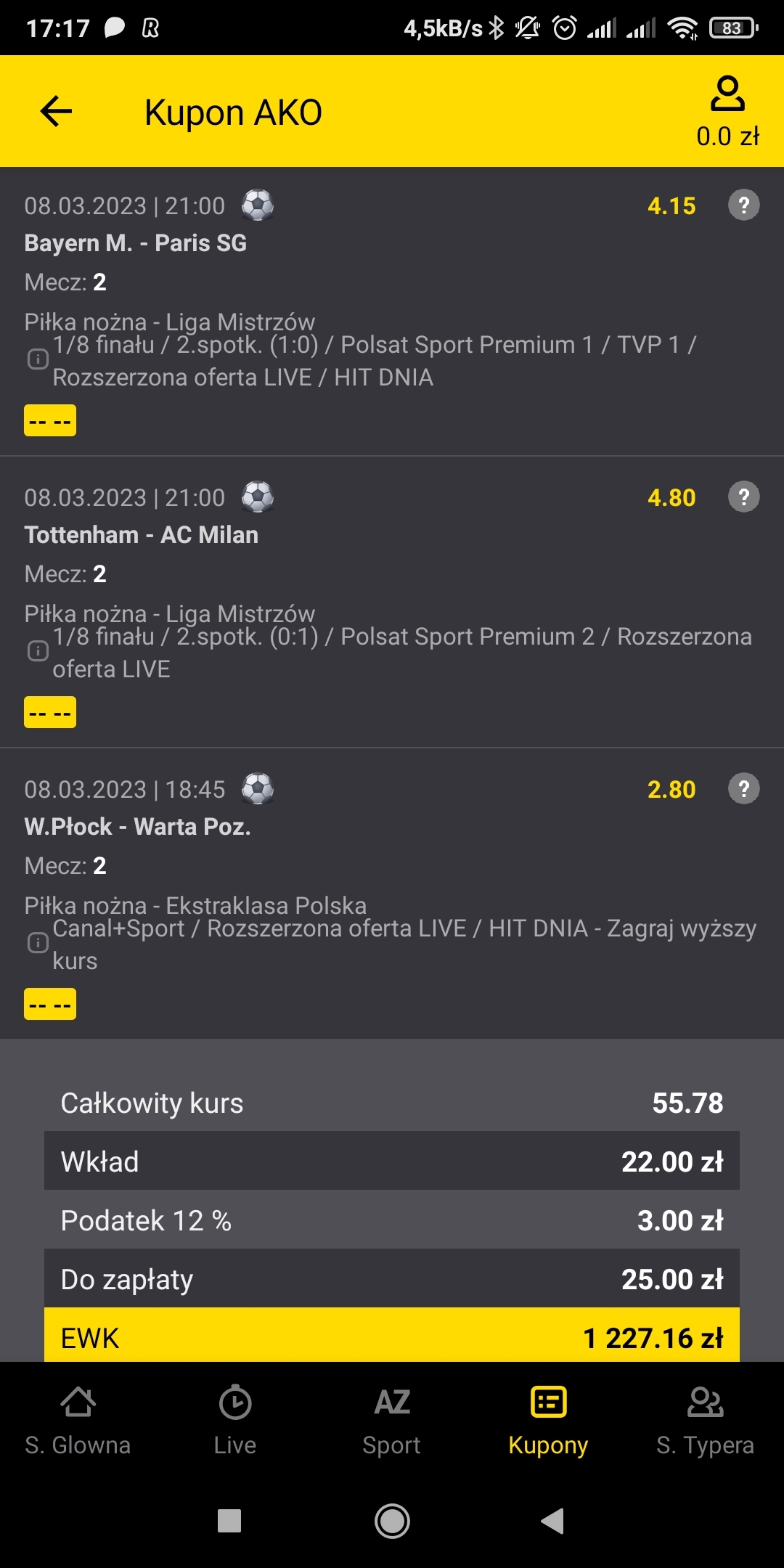This screenshot has height=1568, width=784.
Task: Go to the S. Glowna tab
Action: coord(78,1421)
